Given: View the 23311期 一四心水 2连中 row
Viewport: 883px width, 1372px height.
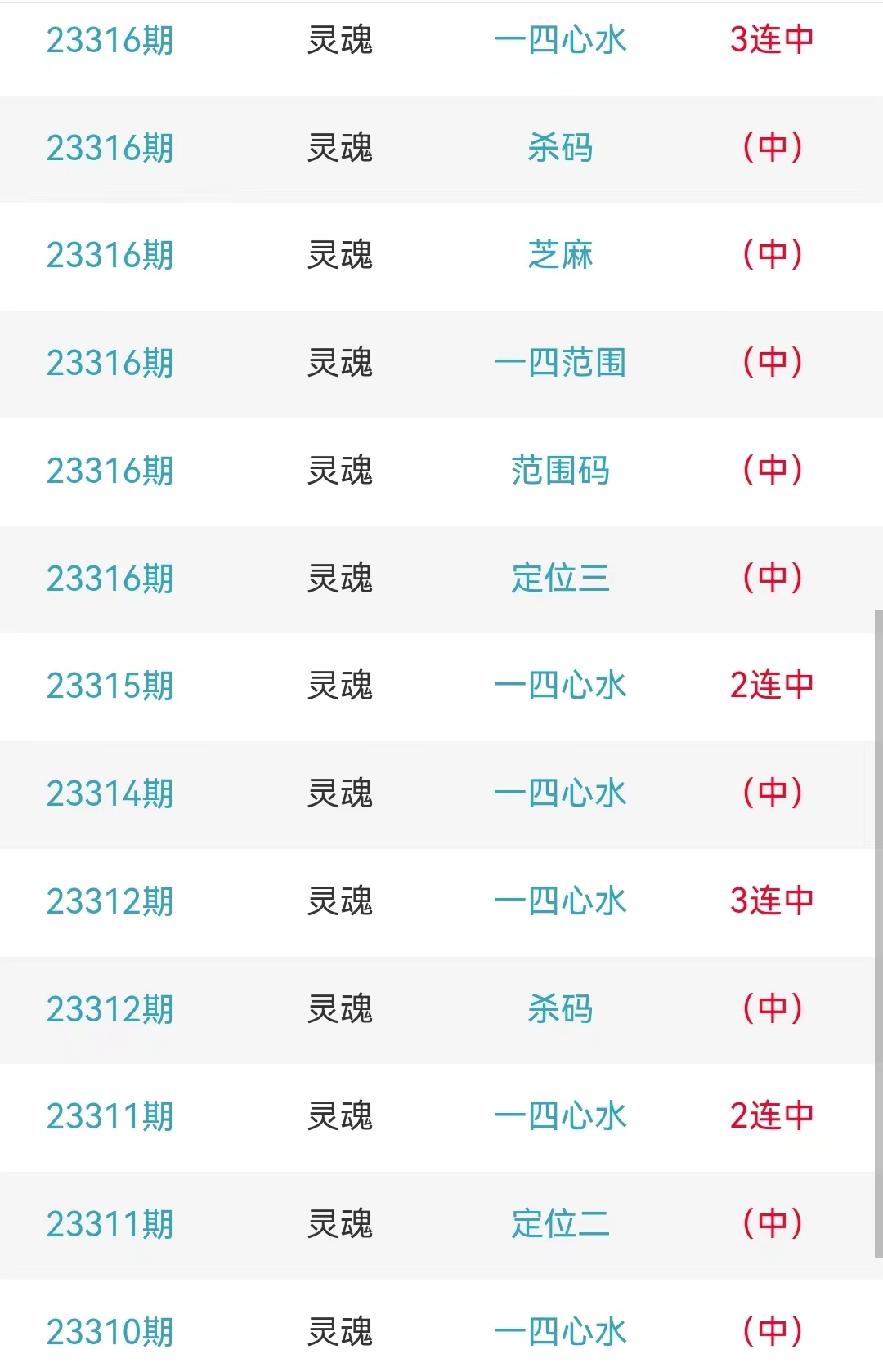Looking at the screenshot, I should point(560,1116).
